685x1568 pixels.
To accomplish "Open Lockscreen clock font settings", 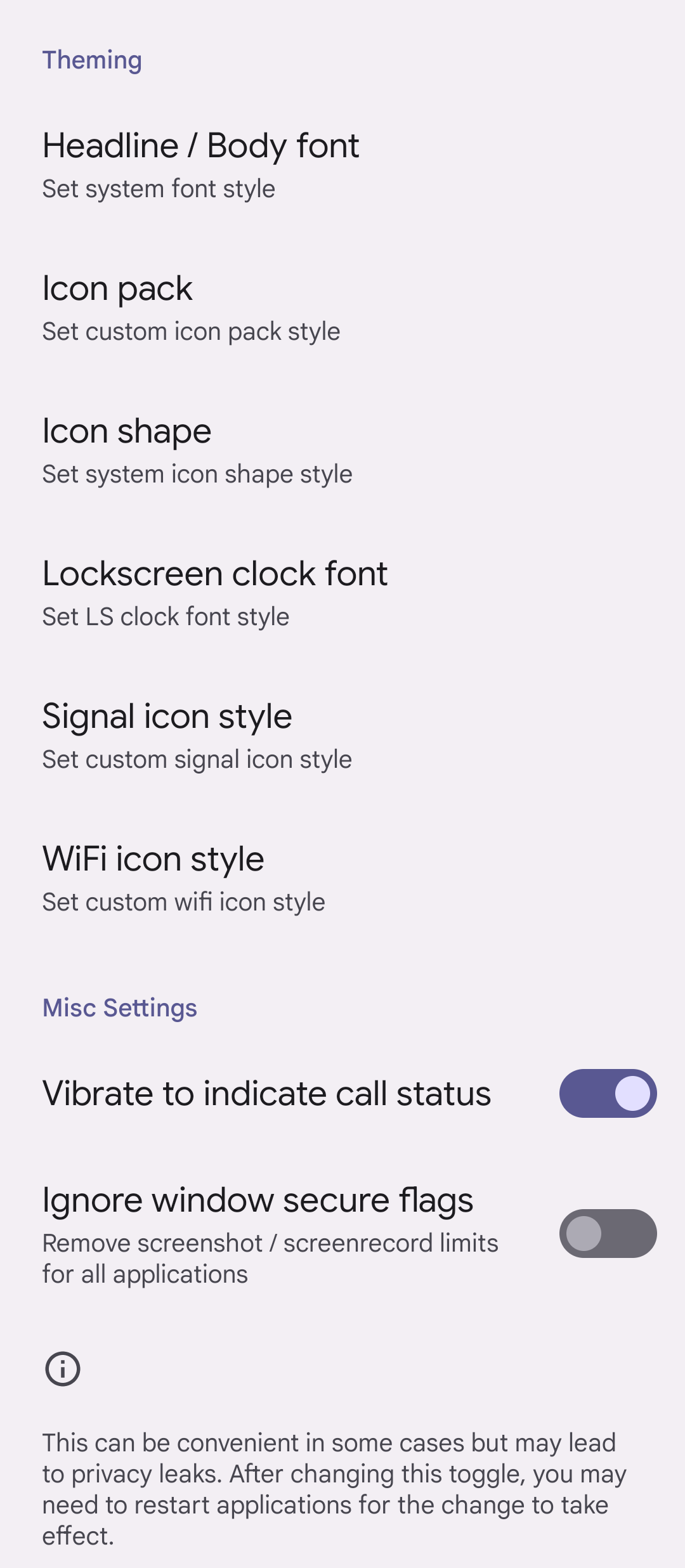I will (214, 593).
